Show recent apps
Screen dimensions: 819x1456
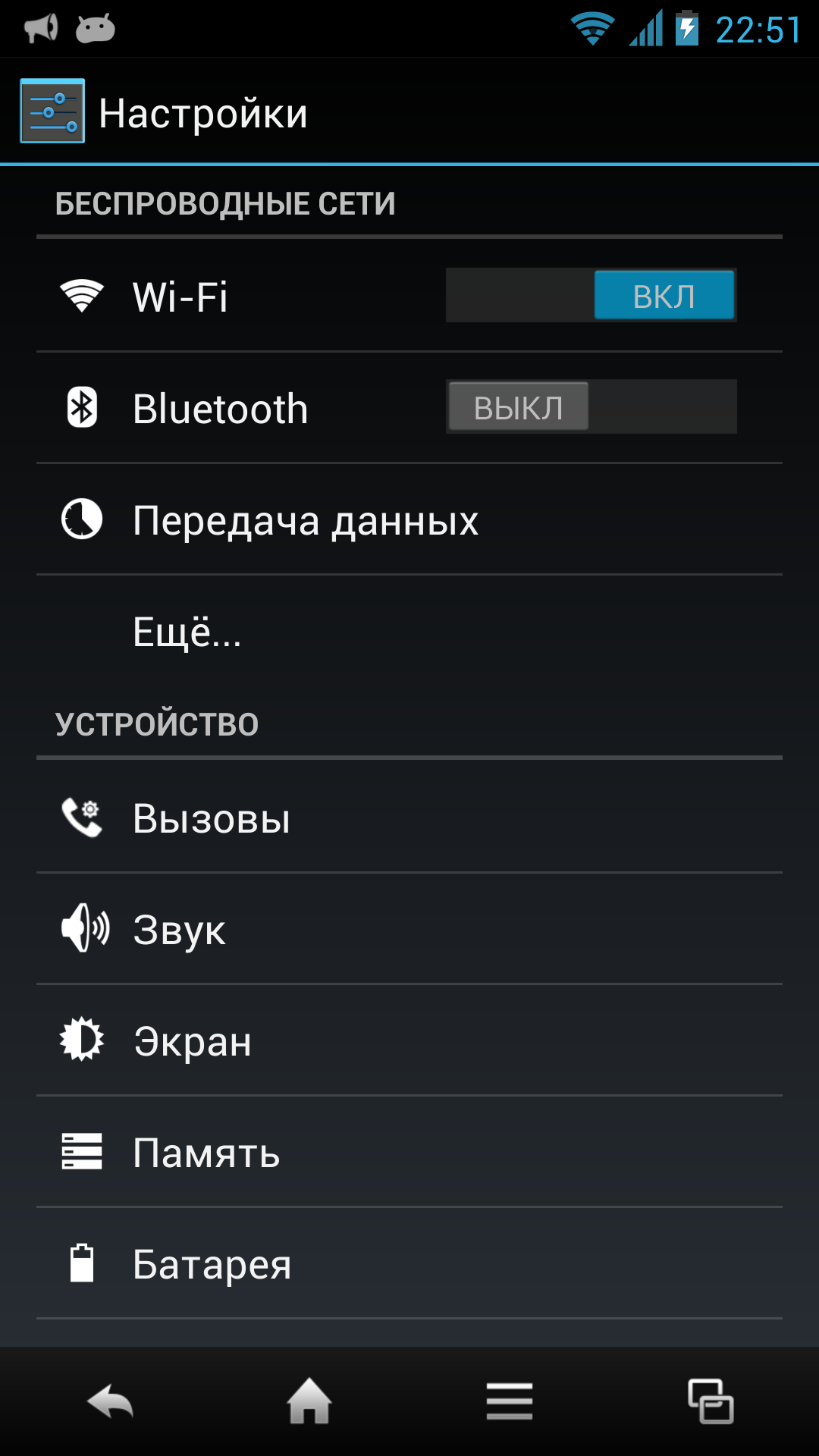tap(711, 1401)
